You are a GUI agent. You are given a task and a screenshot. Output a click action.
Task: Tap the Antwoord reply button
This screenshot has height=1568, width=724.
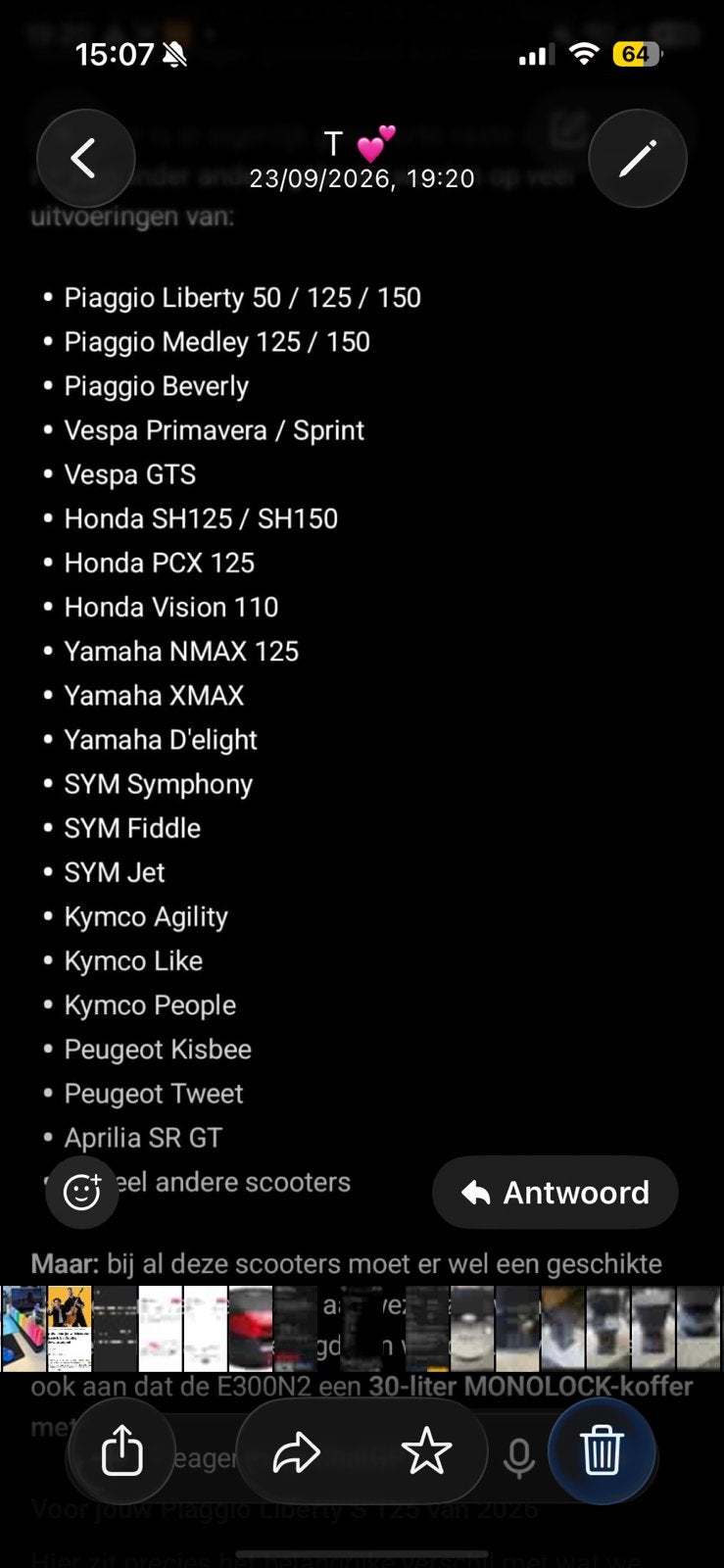point(555,1193)
